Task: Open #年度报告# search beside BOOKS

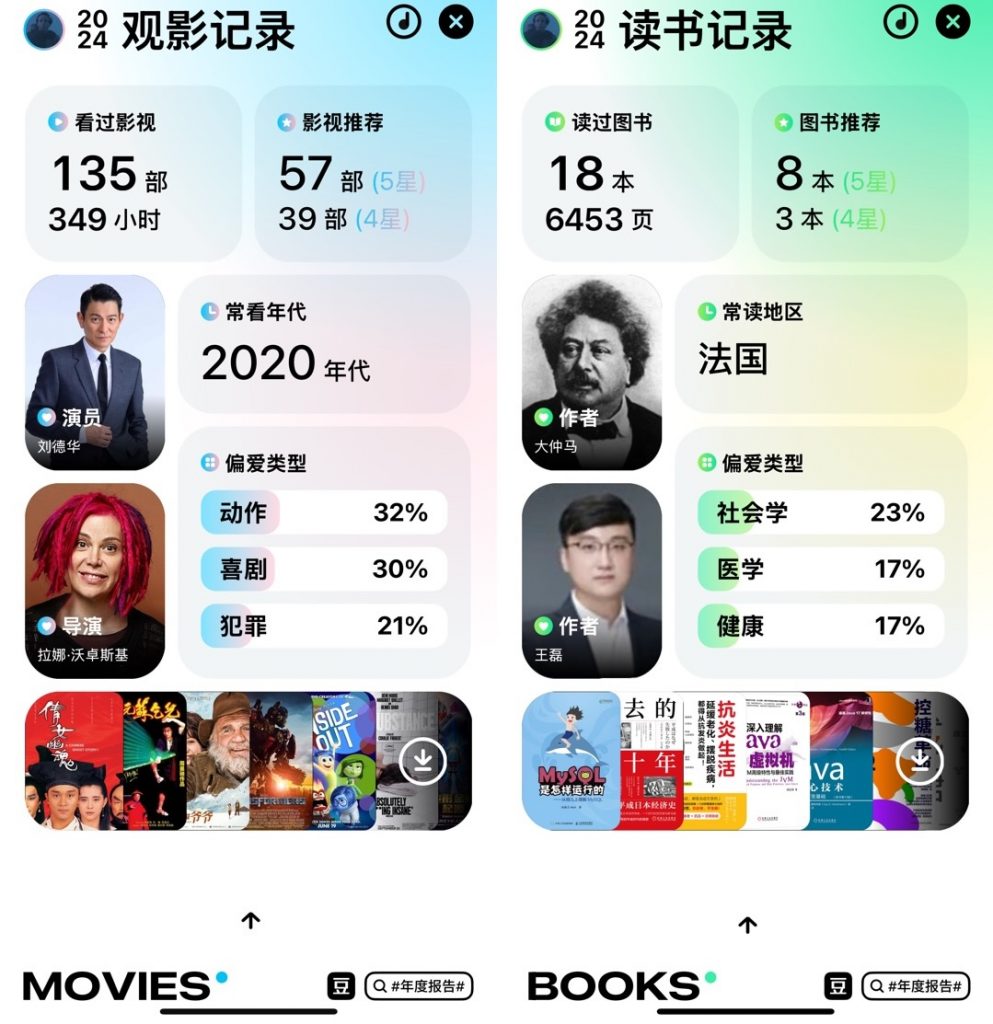Action: [916, 986]
